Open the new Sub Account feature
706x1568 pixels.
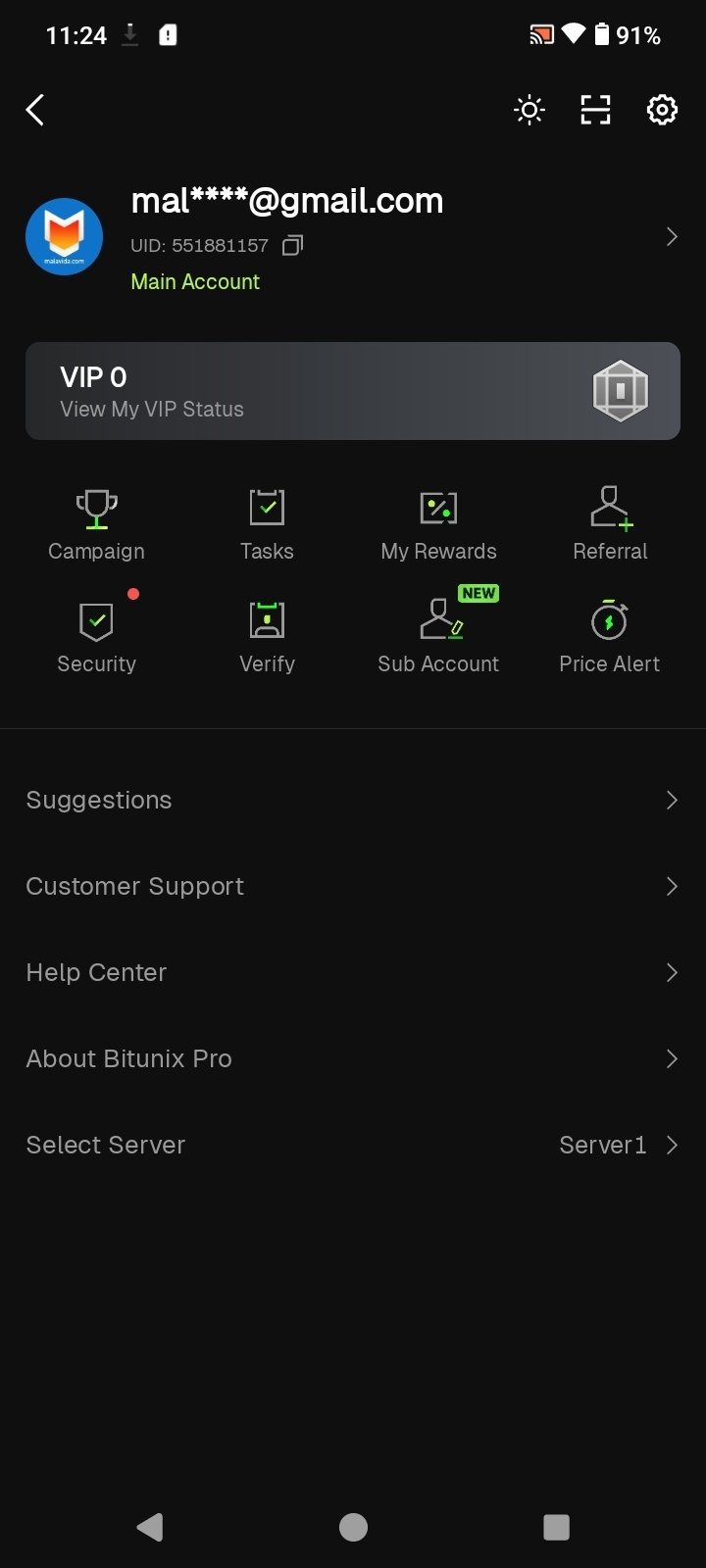[x=438, y=635]
